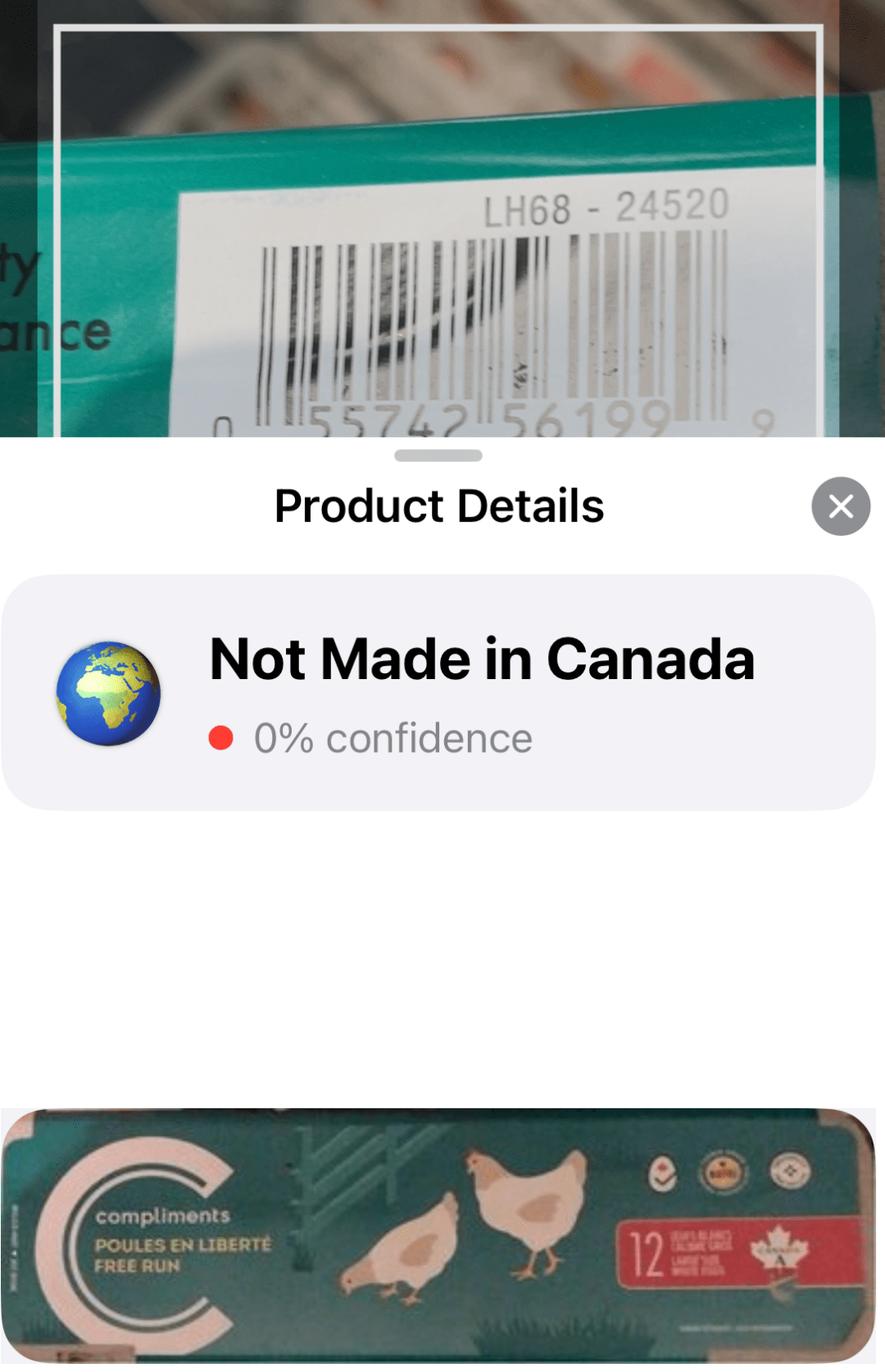Close the Product Details sheet
885x1372 pixels.
(841, 506)
